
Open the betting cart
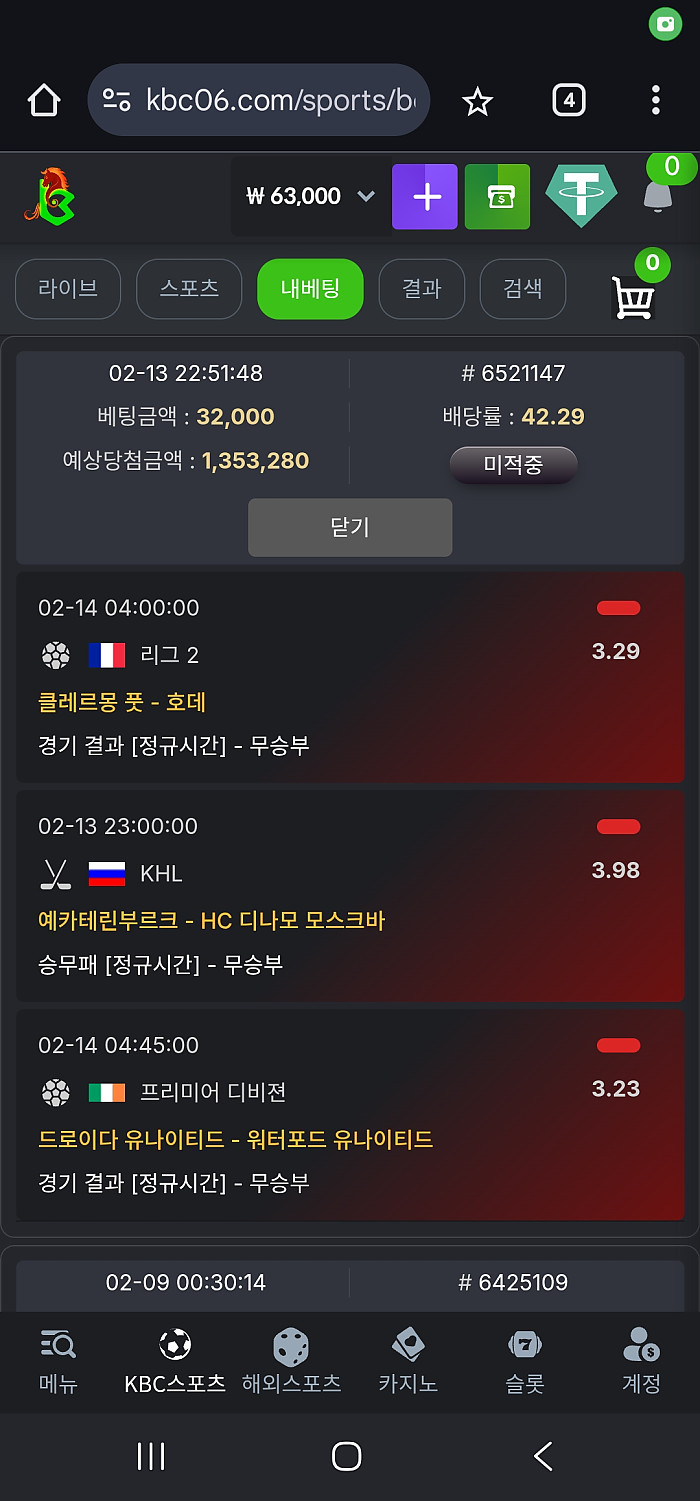pyautogui.click(x=633, y=296)
